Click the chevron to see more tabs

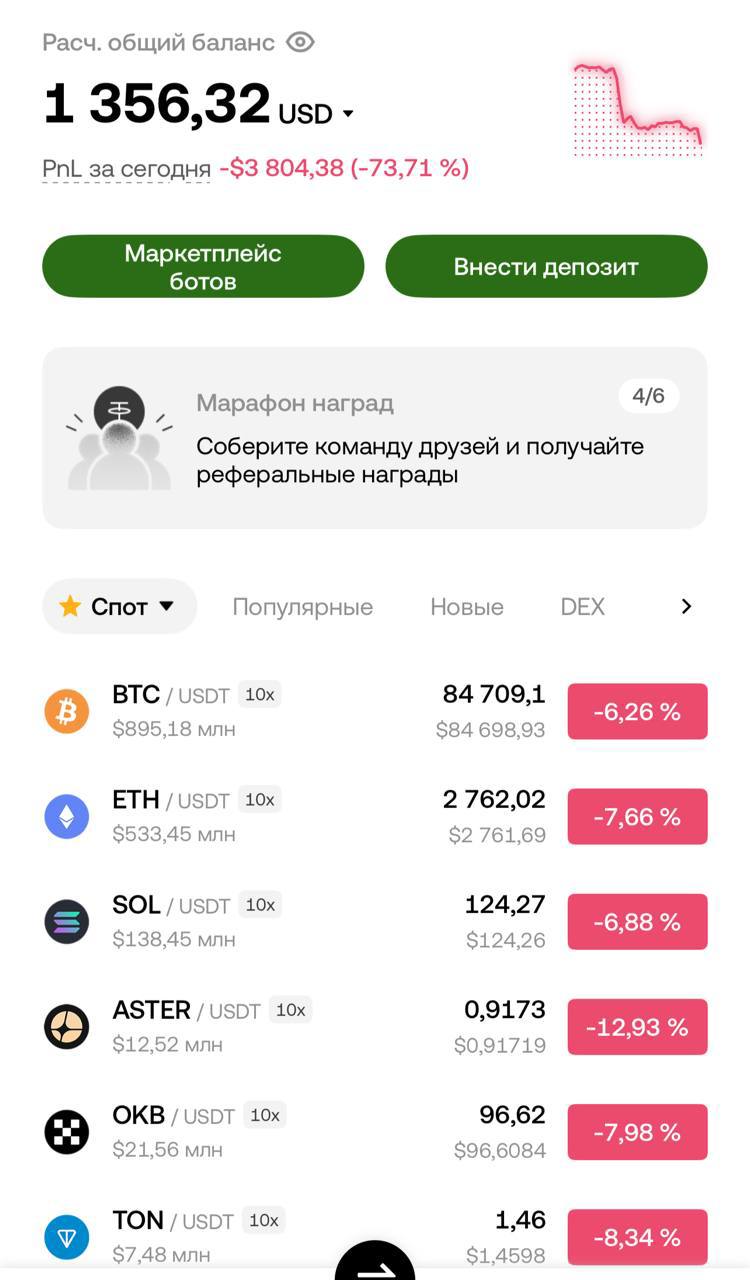coord(686,606)
